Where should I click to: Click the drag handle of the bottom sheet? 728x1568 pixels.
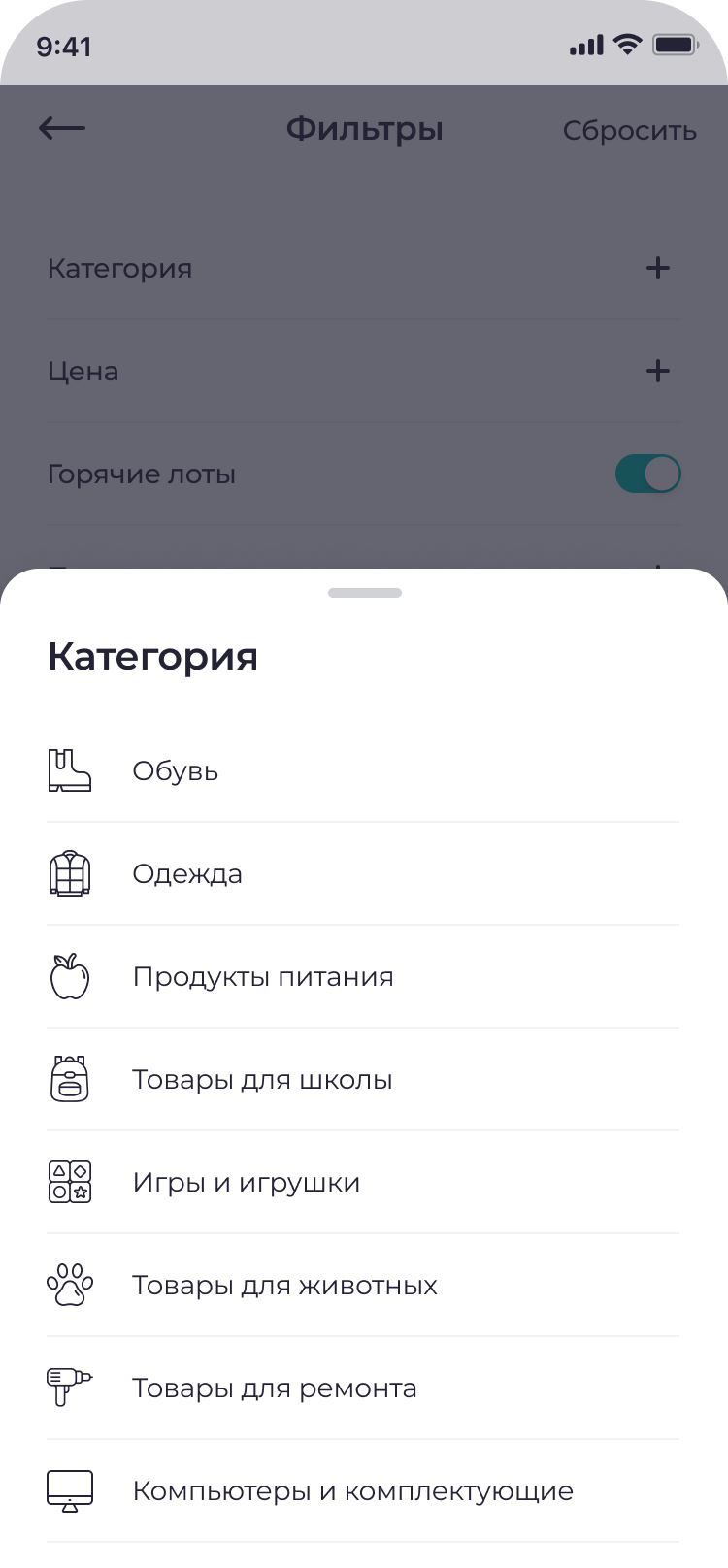(364, 592)
